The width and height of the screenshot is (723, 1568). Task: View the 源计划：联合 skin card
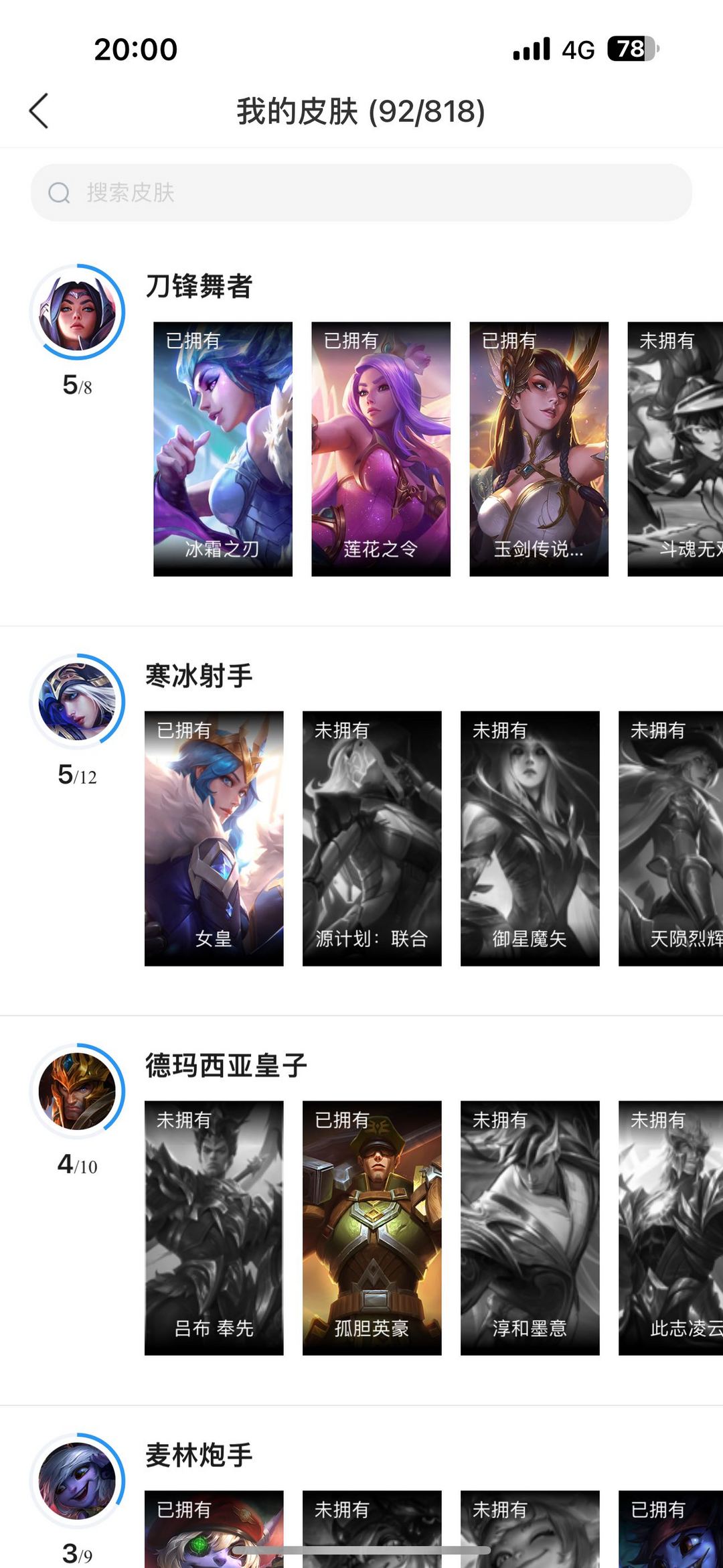coord(372,839)
